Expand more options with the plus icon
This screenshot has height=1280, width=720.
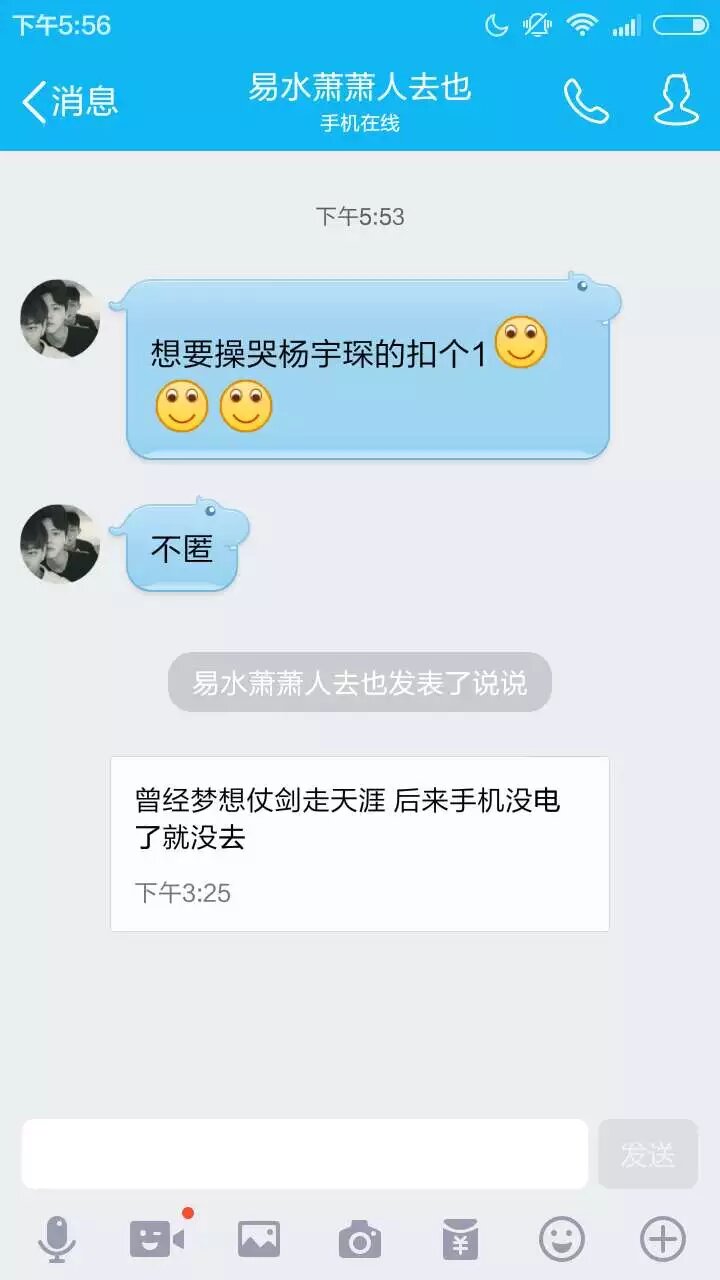pos(662,1240)
